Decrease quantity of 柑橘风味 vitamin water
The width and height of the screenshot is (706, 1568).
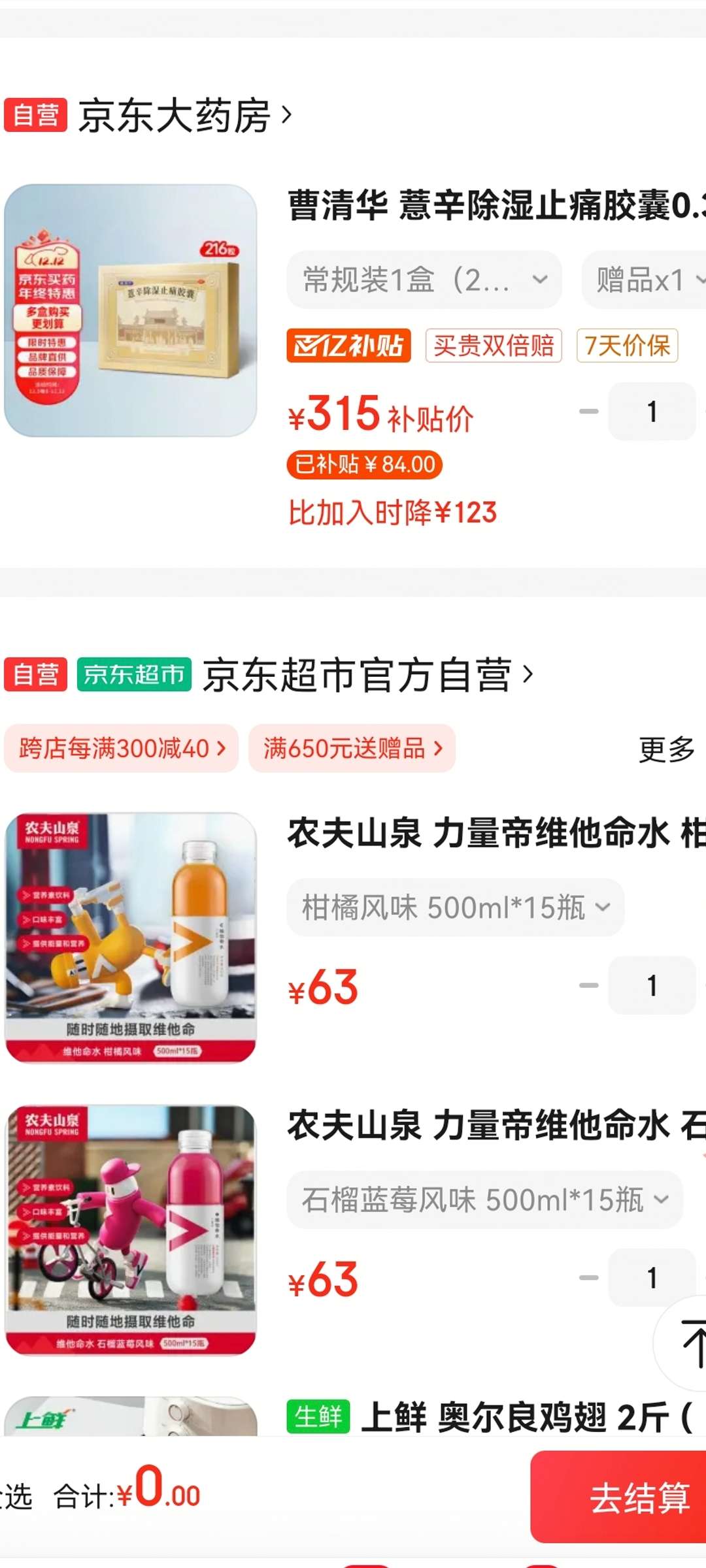588,985
